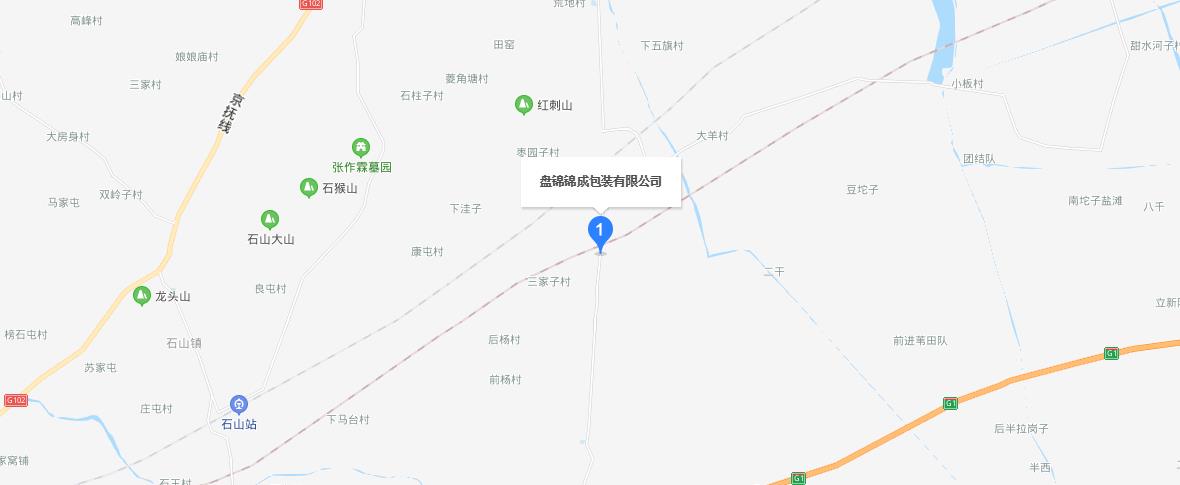Image resolution: width=1180 pixels, height=485 pixels.
Task: Tap the 石山大山 mountain marker
Action: pos(269,219)
